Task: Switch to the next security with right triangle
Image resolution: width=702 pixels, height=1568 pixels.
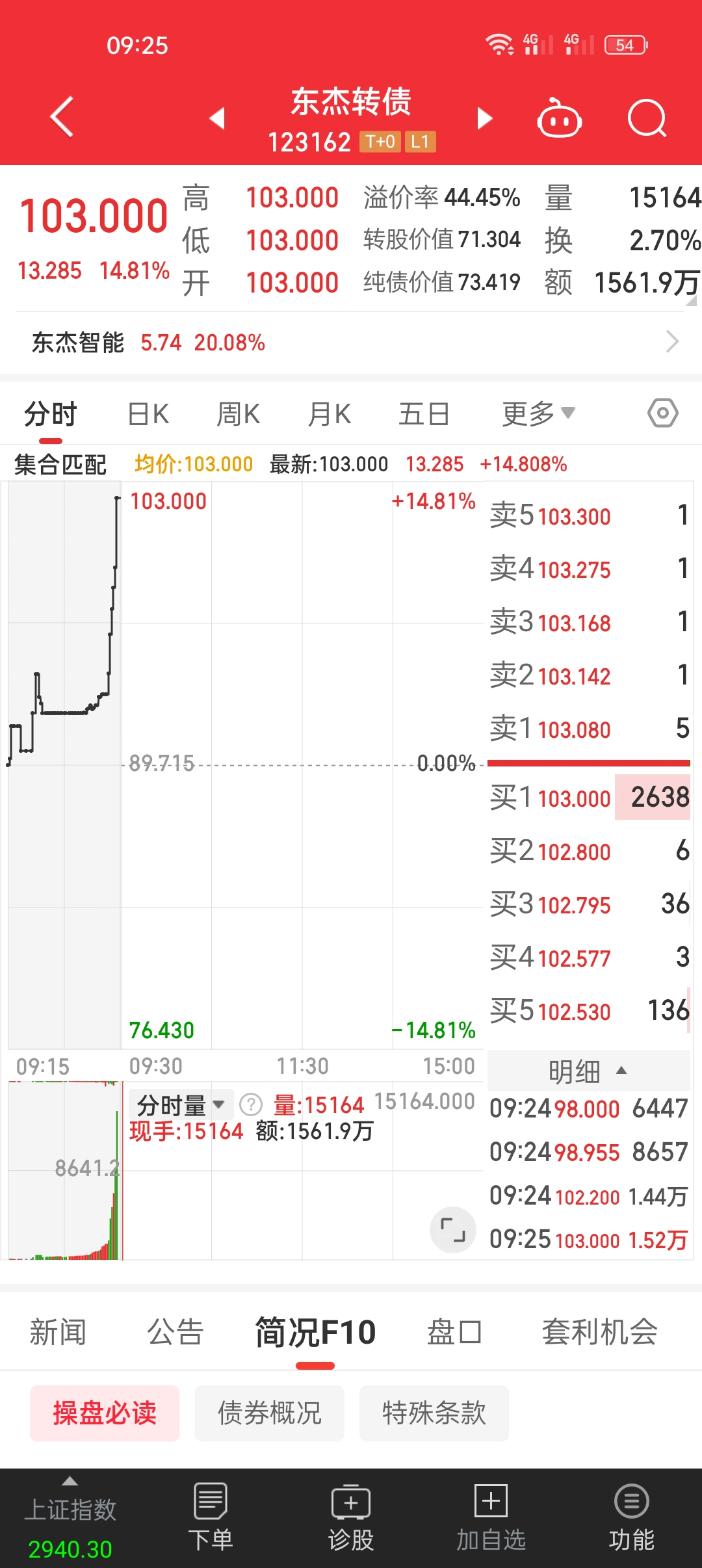Action: click(484, 118)
